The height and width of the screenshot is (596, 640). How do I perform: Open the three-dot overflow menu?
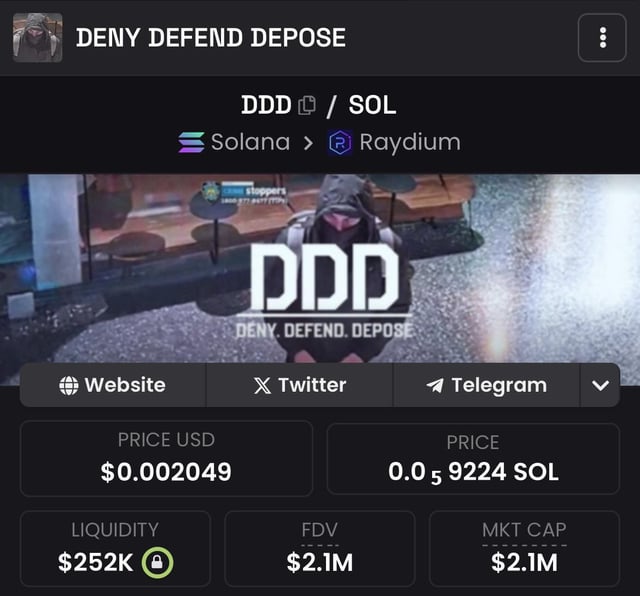click(602, 38)
